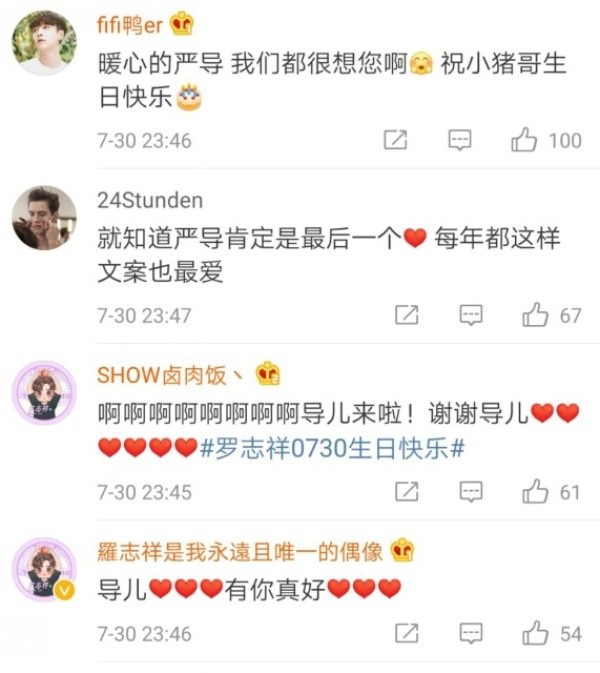This screenshot has height=673, width=600.
Task: Like the comment by SHOW卤肉饭
Action: pos(535,491)
